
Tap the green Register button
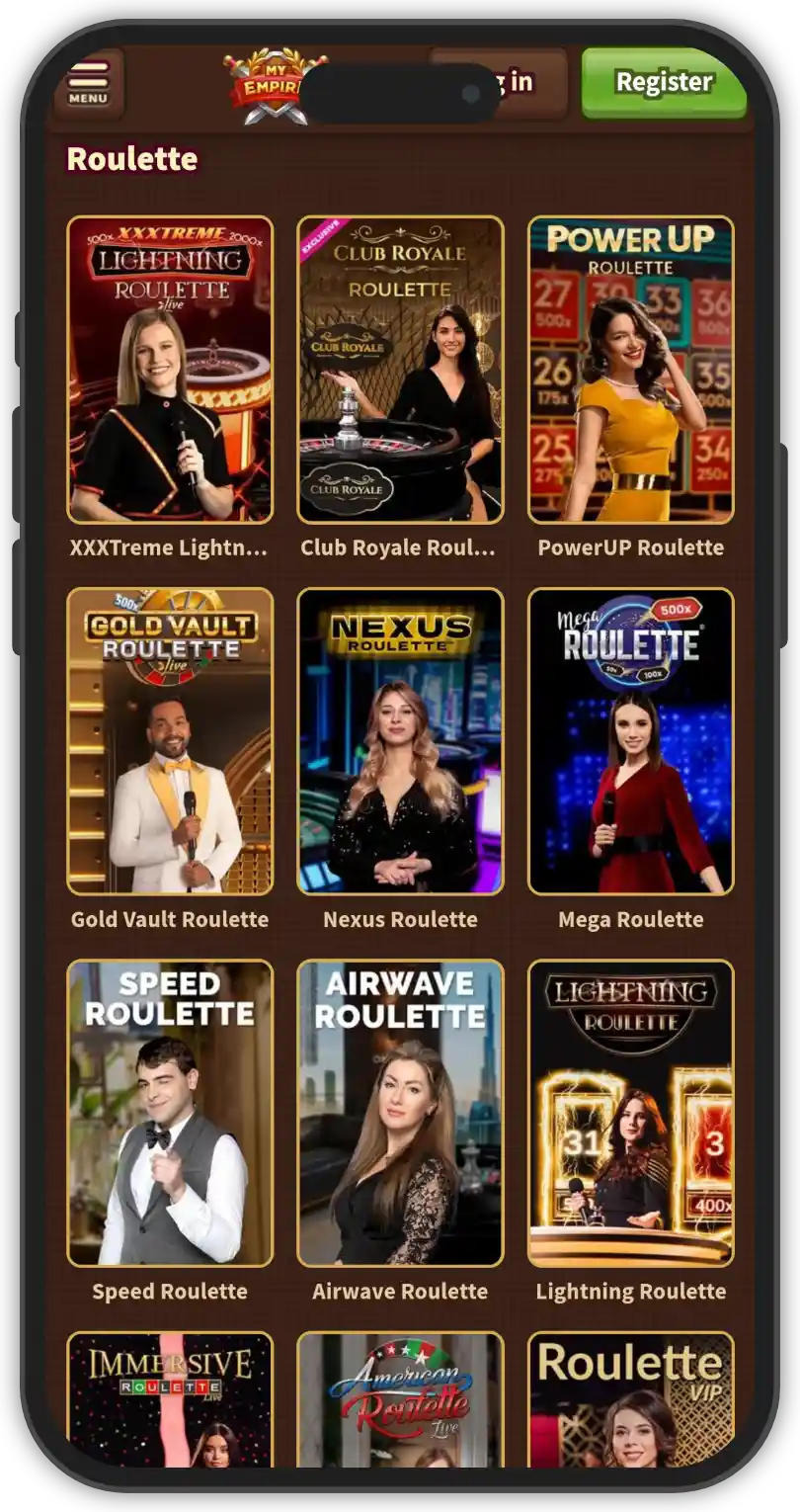coord(663,82)
